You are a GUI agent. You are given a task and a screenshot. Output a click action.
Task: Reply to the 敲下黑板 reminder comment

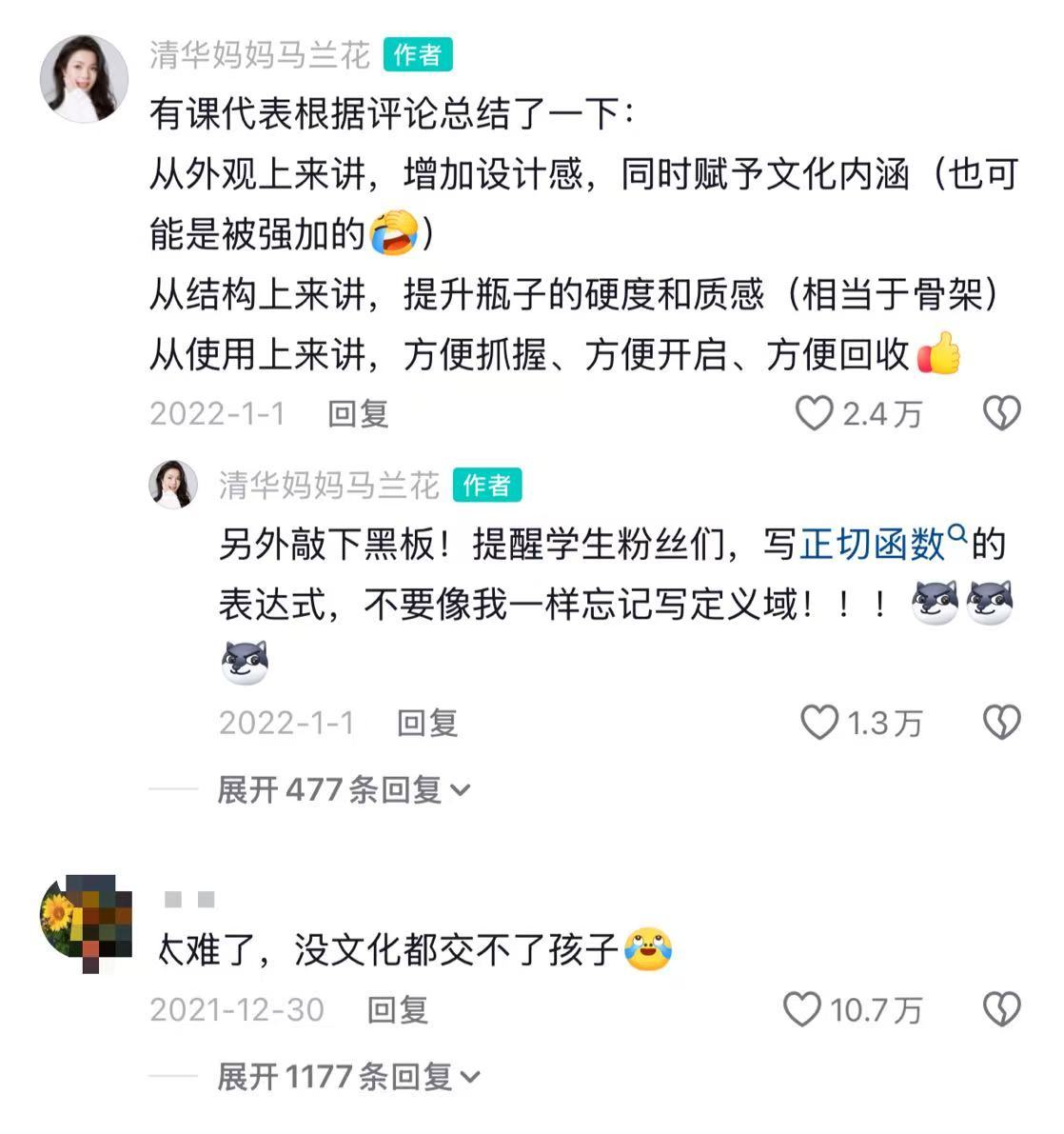coord(427,723)
